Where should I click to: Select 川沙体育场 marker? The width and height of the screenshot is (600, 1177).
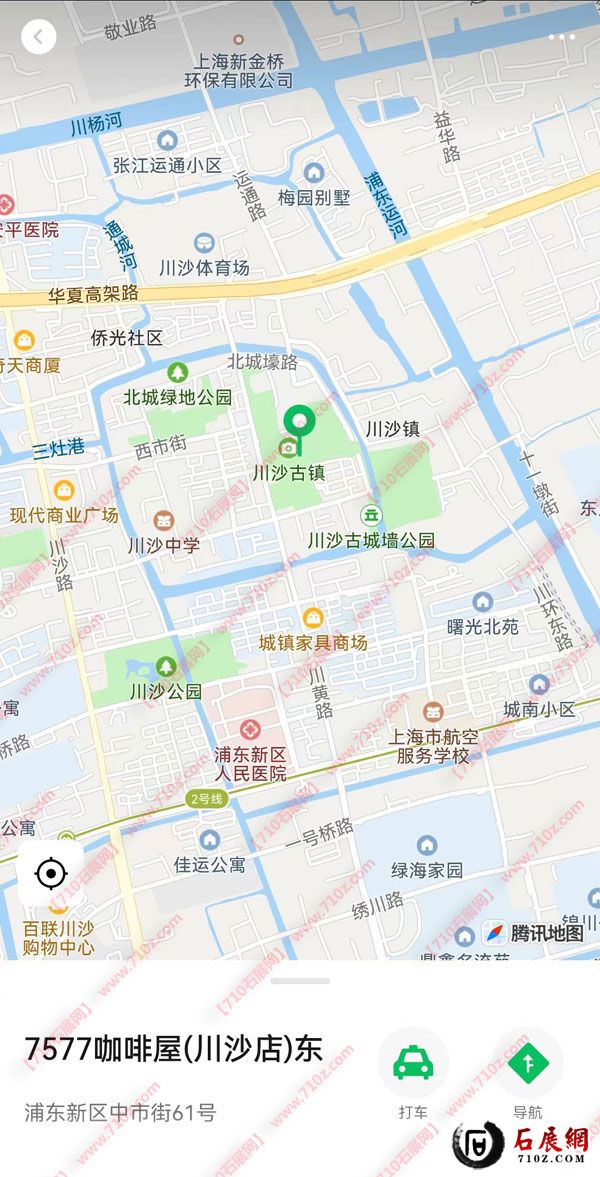(204, 243)
